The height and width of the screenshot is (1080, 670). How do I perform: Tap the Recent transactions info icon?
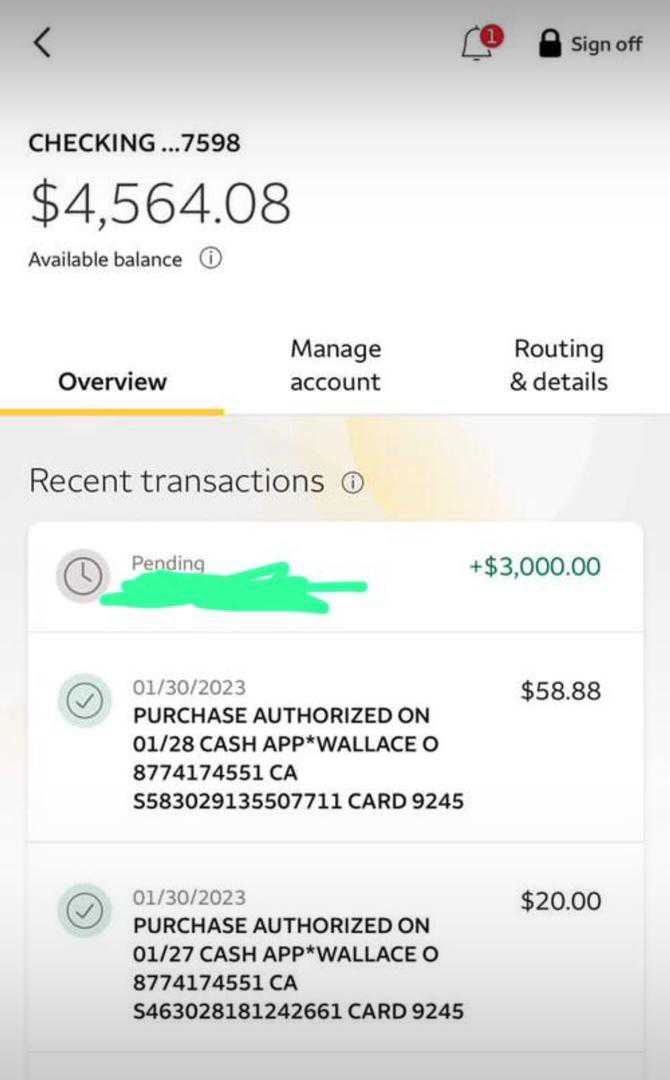point(352,483)
